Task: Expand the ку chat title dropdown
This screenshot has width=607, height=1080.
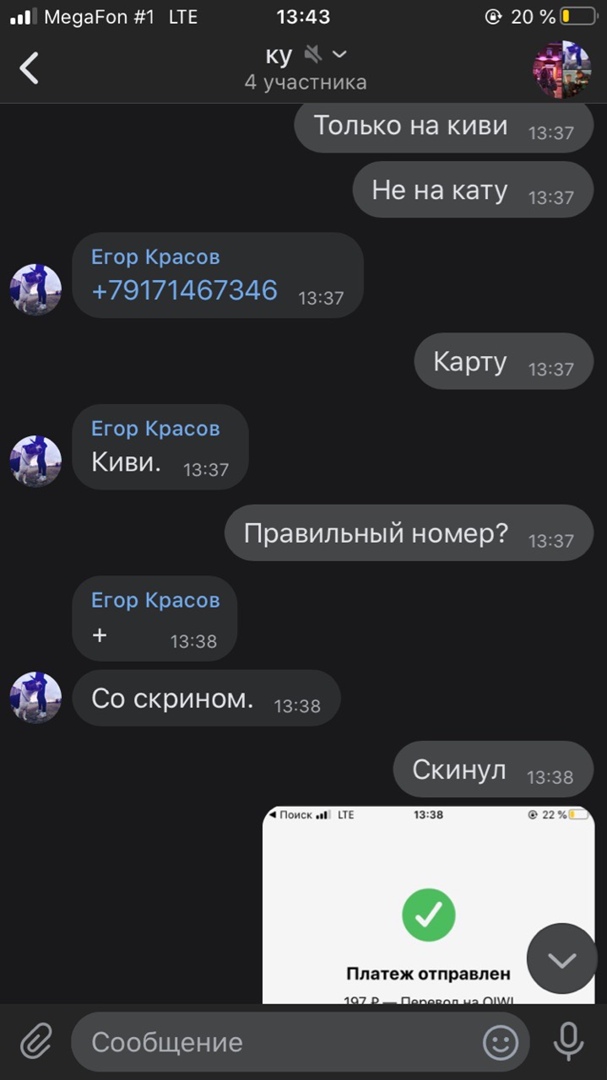Action: 339,54
